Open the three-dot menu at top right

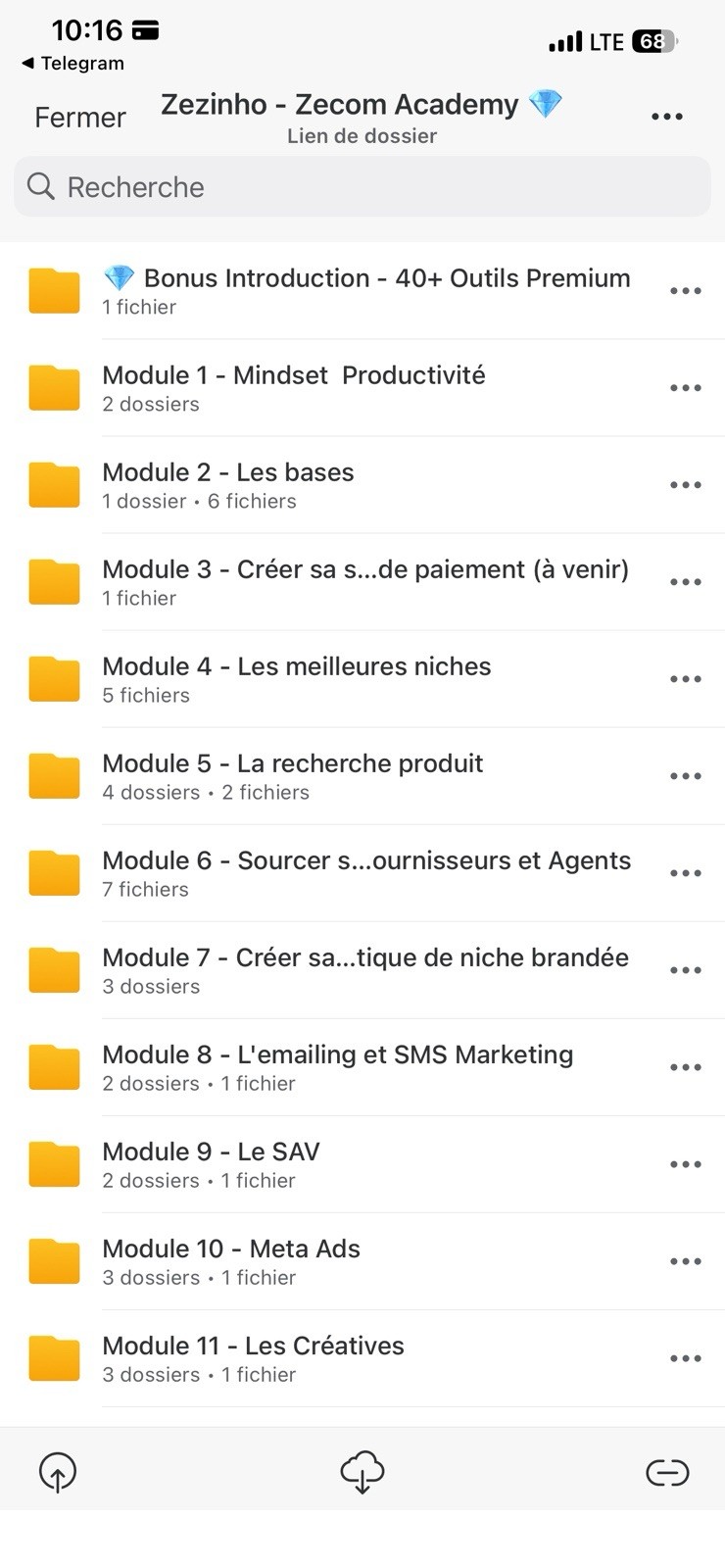667,116
